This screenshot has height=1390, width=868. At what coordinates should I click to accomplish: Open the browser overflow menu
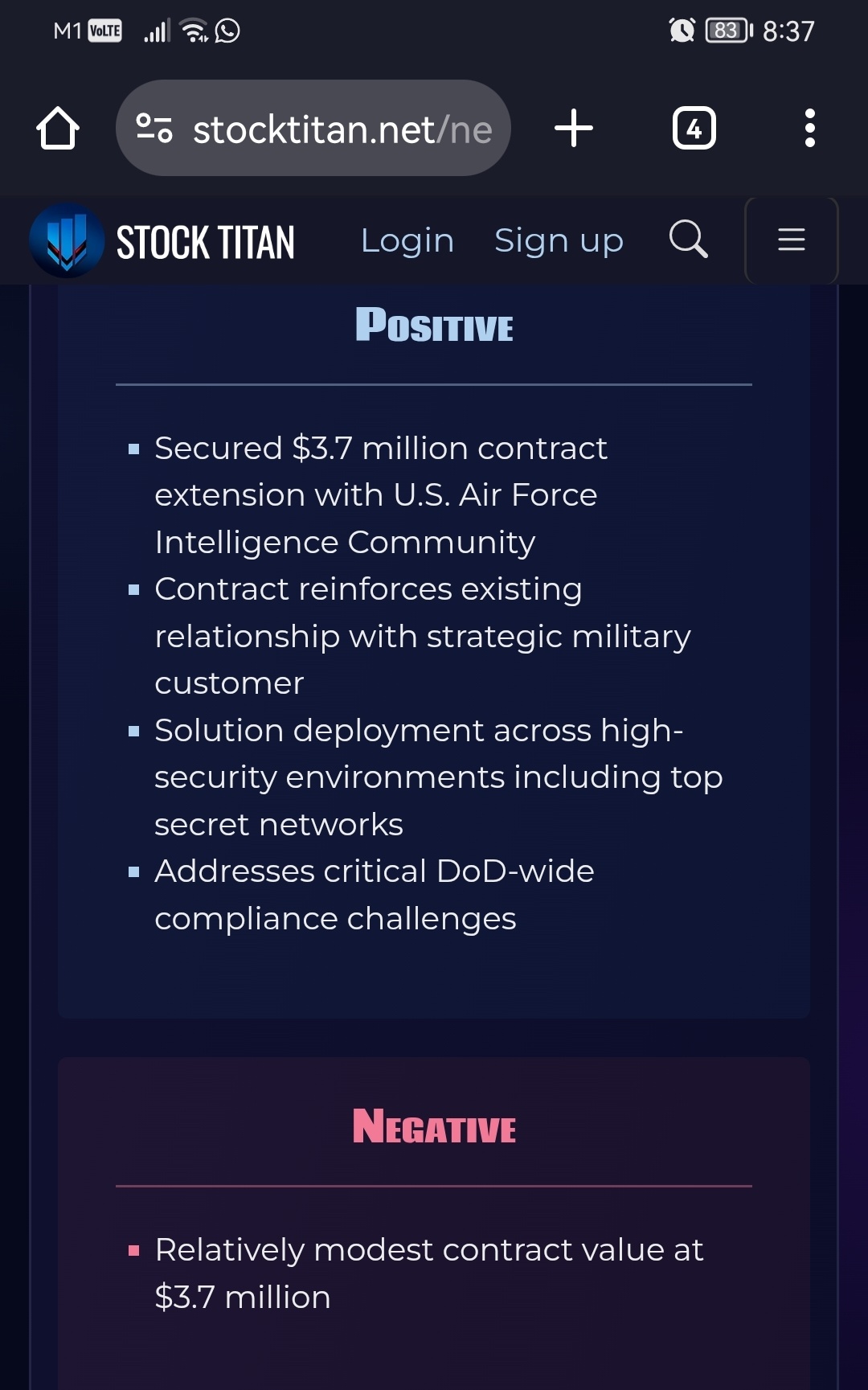(x=810, y=128)
